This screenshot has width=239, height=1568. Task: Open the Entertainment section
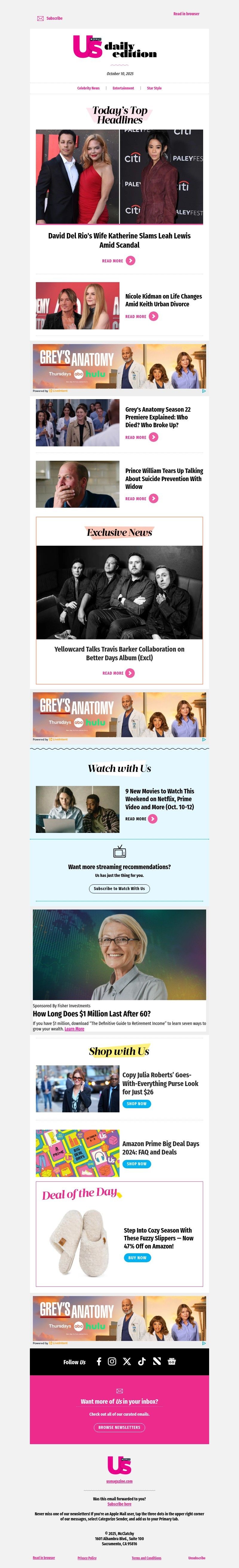click(123, 88)
